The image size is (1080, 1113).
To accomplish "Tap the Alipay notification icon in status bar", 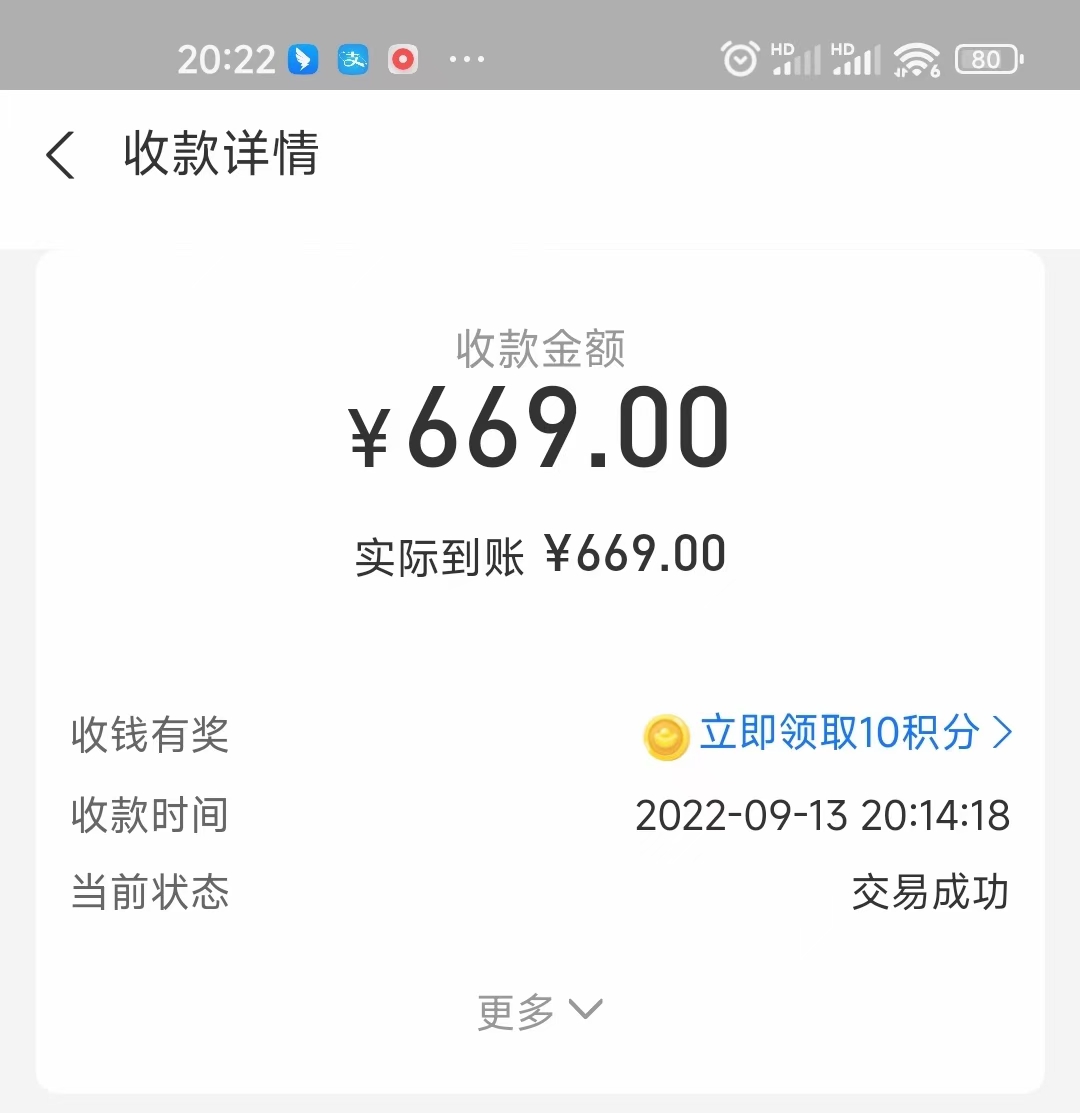I will (352, 59).
